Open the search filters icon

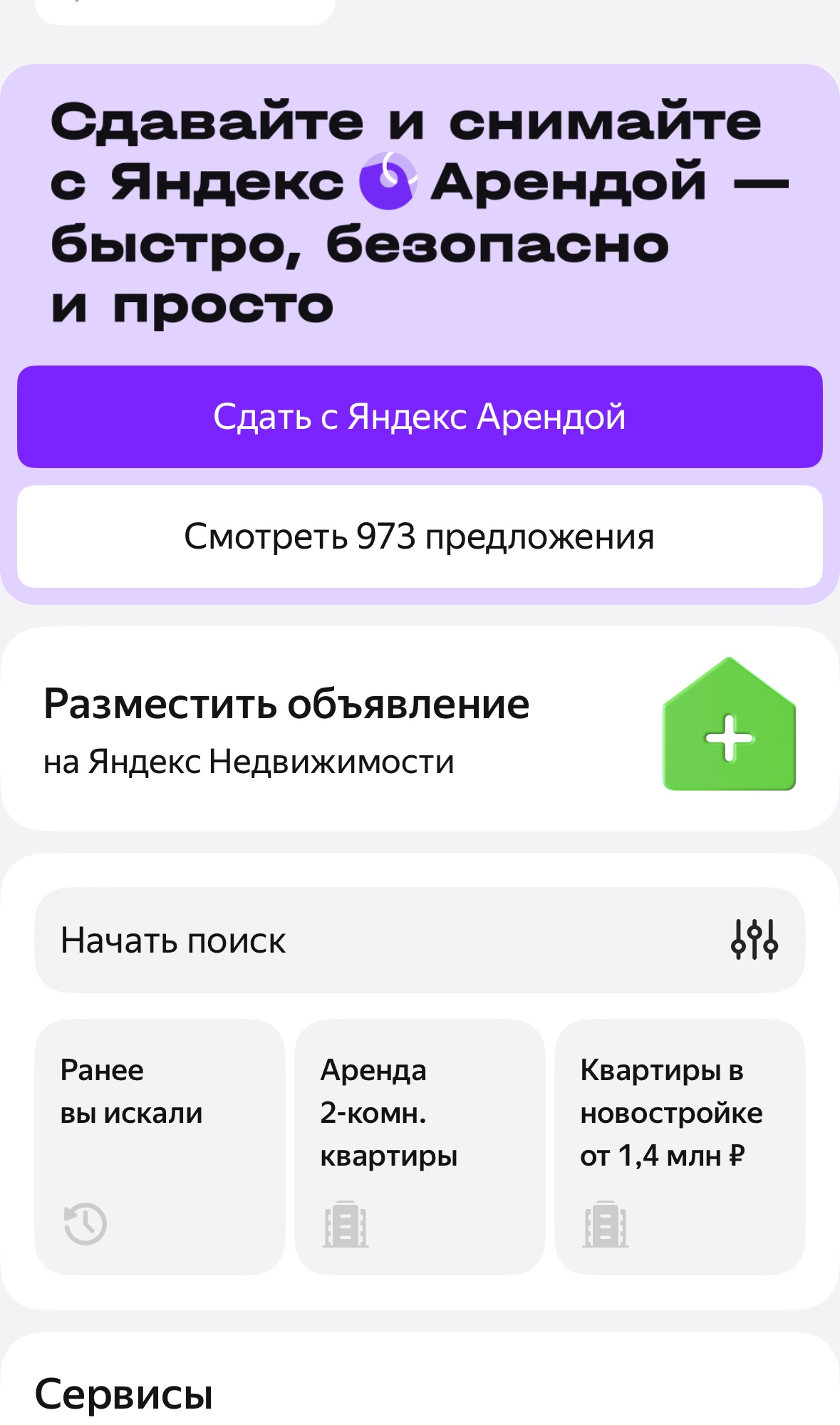[x=755, y=940]
